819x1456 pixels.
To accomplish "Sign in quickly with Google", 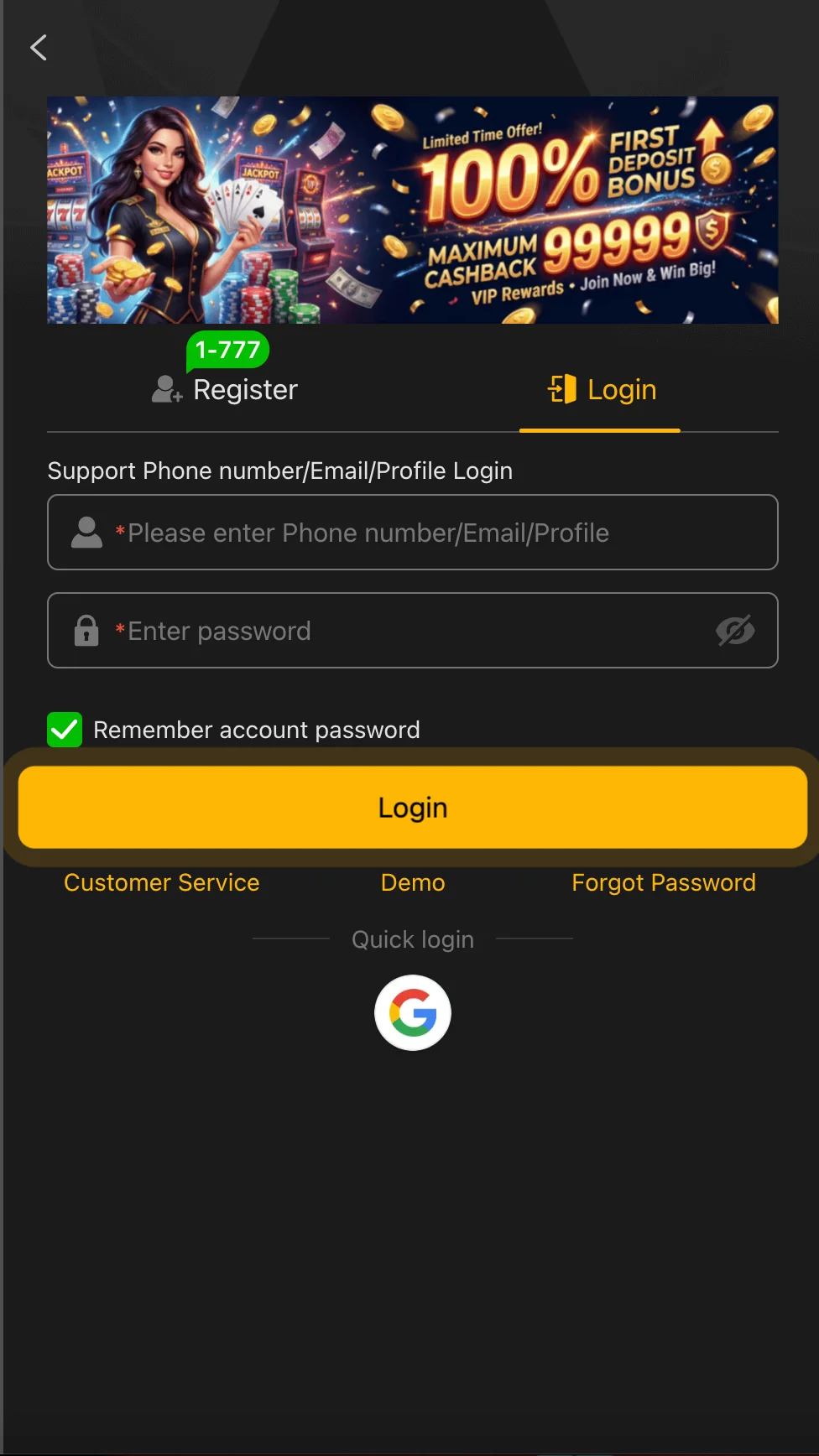I will click(x=412, y=1012).
